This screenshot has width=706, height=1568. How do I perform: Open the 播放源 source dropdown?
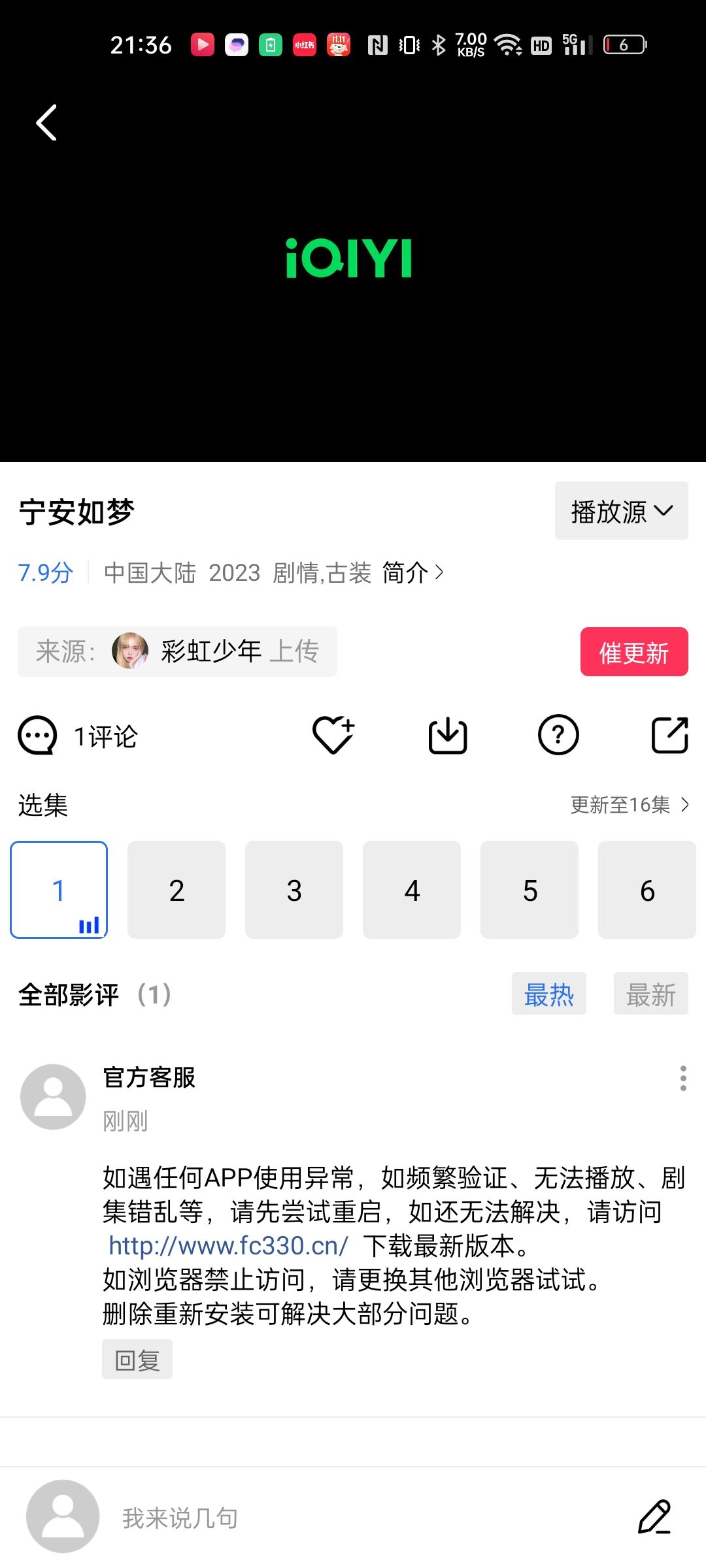pos(621,511)
